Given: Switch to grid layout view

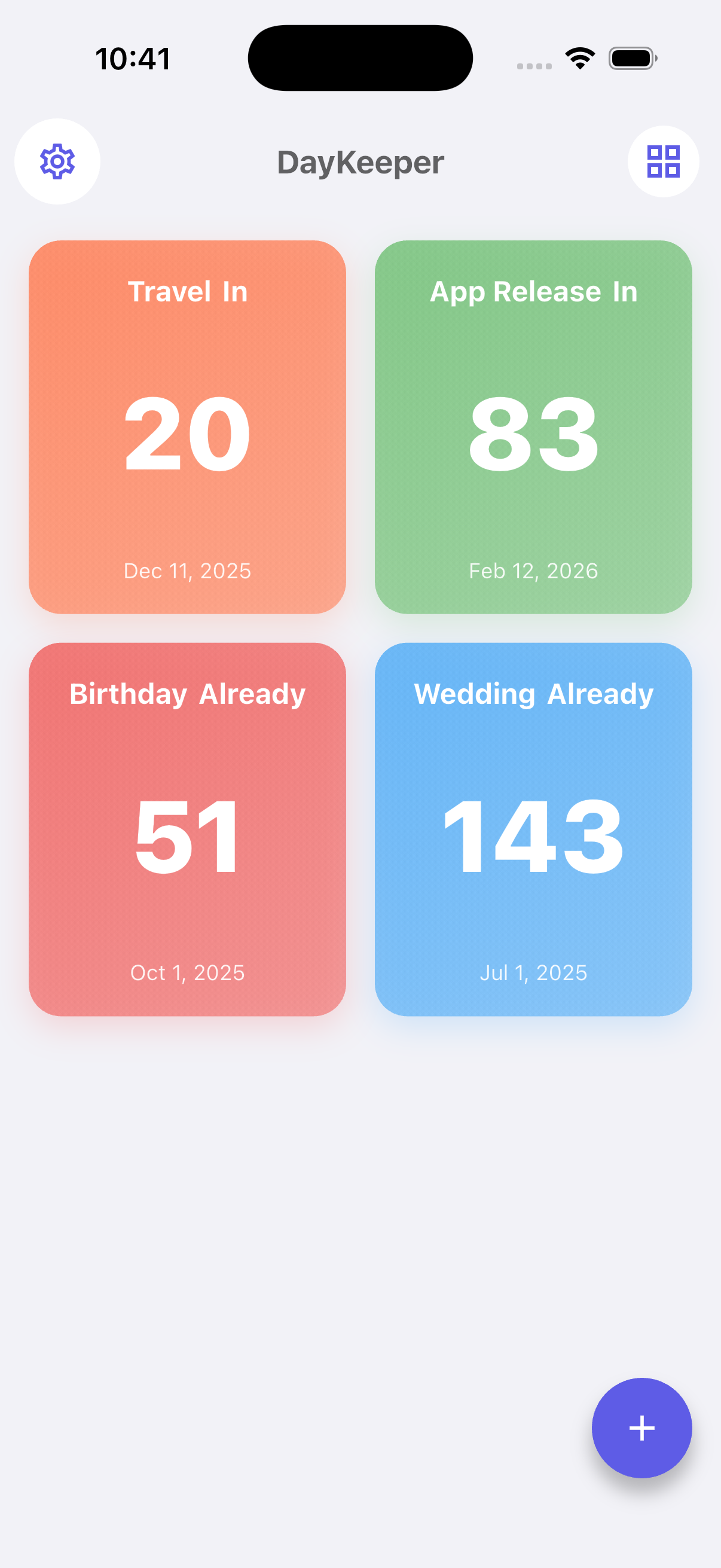Looking at the screenshot, I should 663,161.
